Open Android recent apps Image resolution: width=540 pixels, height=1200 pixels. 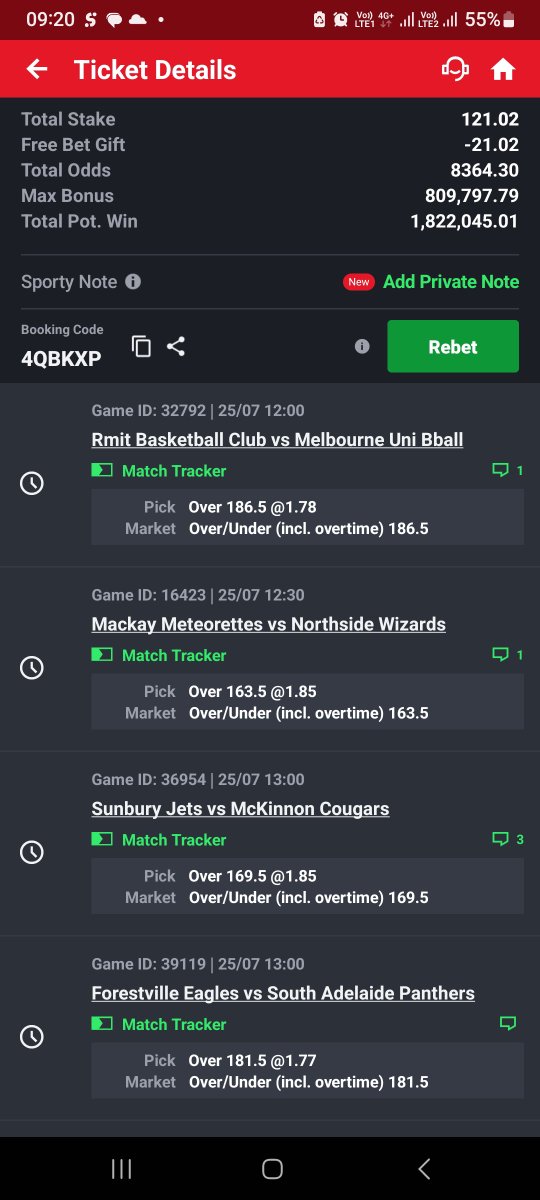pyautogui.click(x=121, y=1168)
